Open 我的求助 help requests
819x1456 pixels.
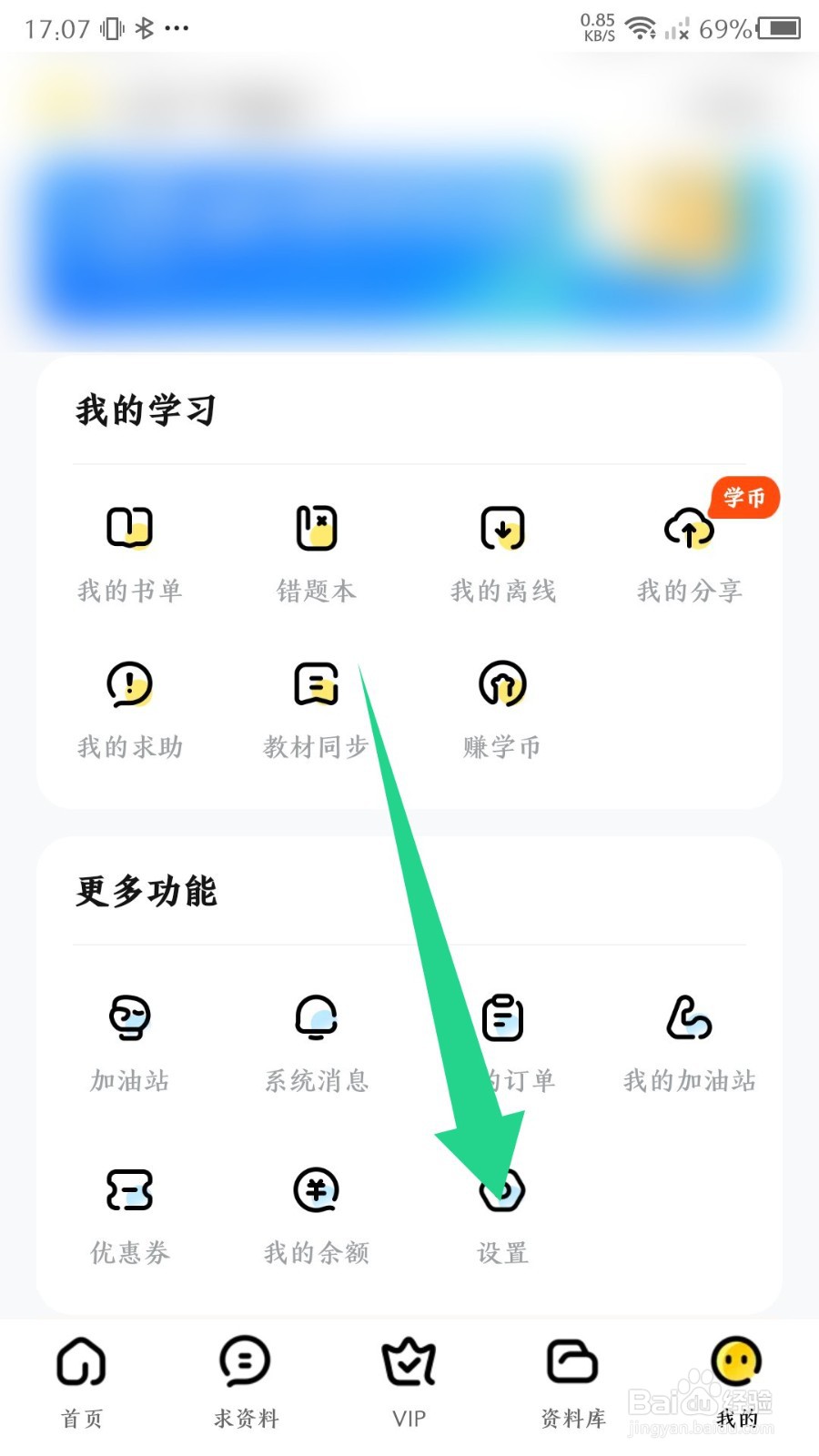pyautogui.click(x=130, y=708)
